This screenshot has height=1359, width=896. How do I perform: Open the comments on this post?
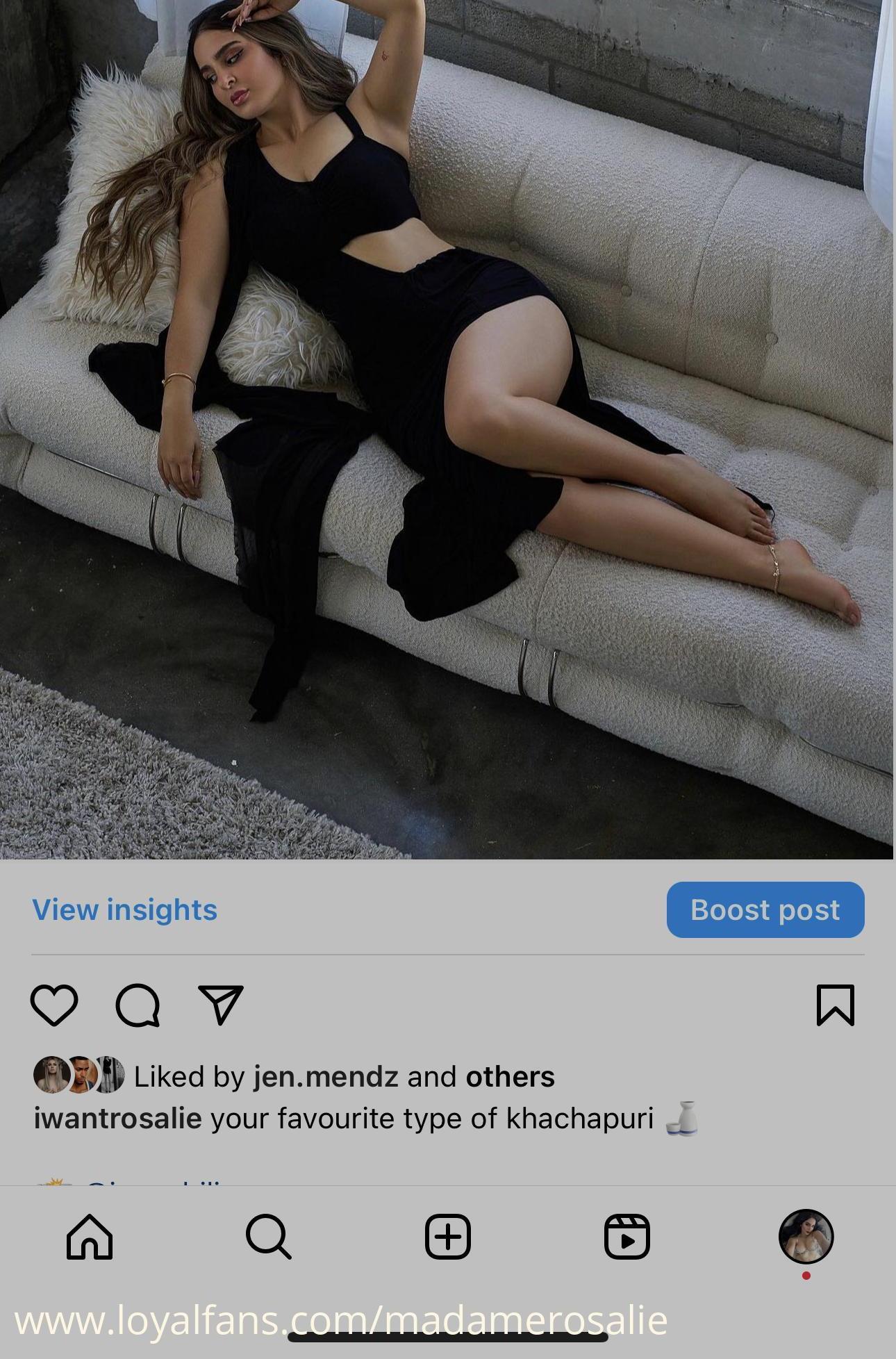pyautogui.click(x=138, y=1005)
